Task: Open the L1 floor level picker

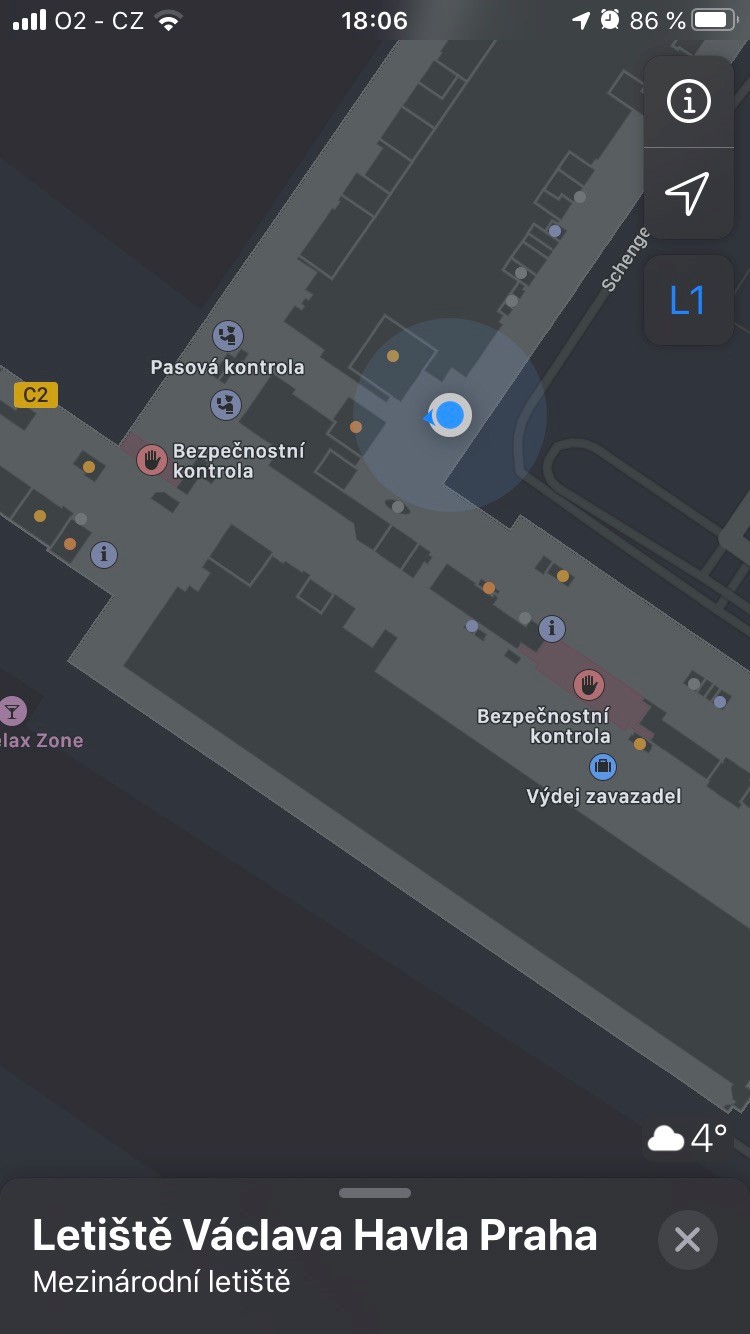Action: pyautogui.click(x=688, y=301)
